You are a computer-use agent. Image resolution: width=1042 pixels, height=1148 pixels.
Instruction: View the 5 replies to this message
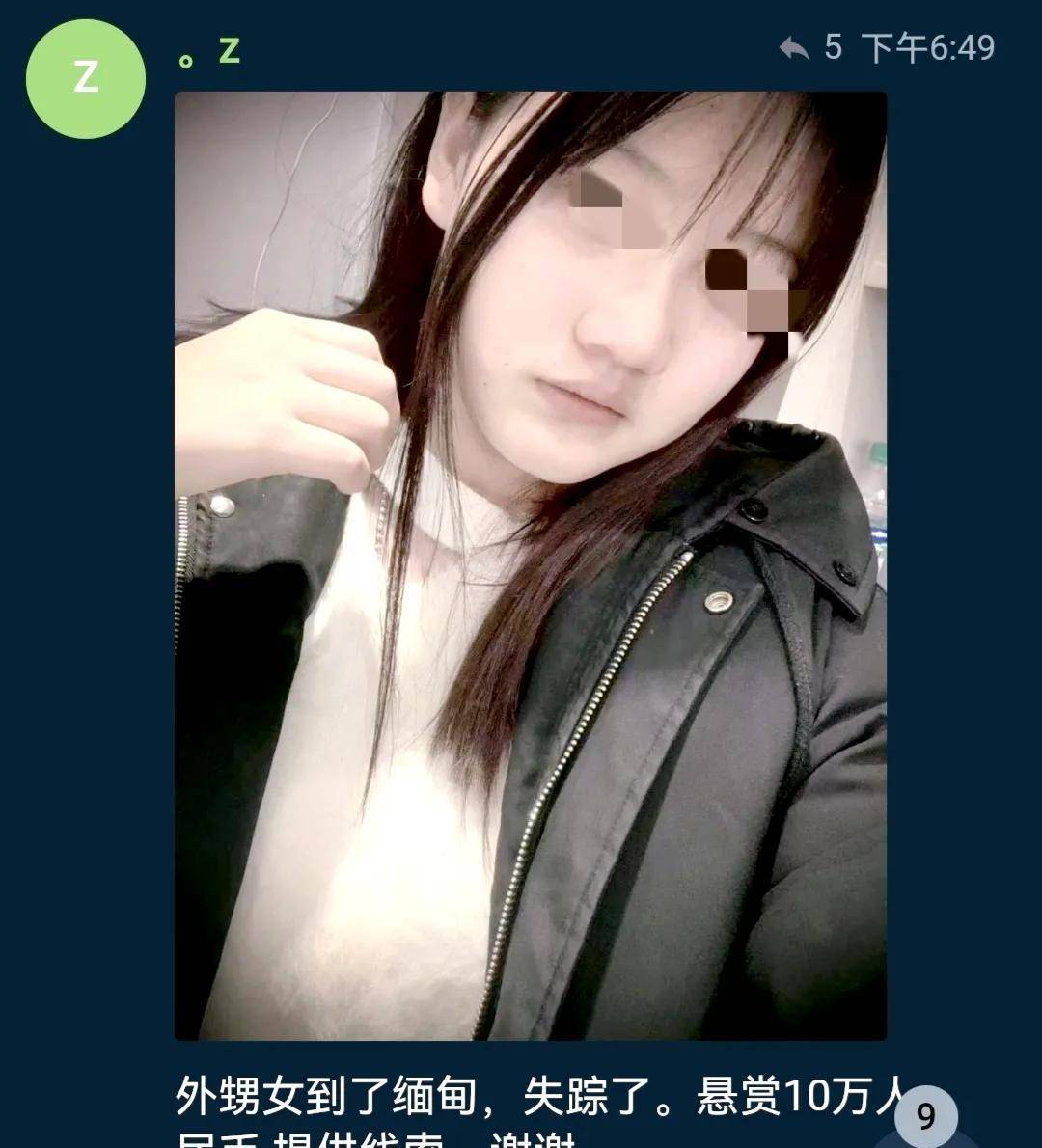810,48
